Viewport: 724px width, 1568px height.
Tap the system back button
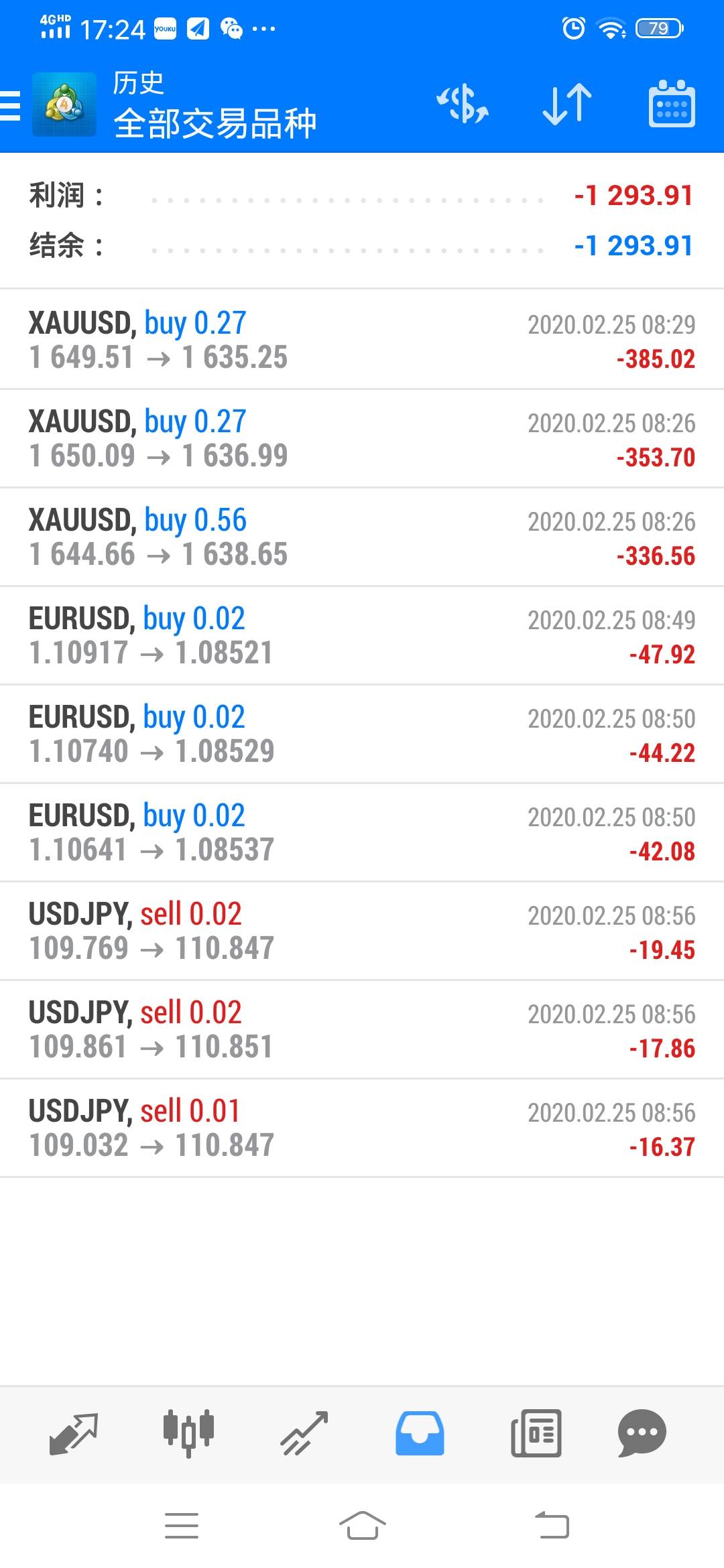552,1526
